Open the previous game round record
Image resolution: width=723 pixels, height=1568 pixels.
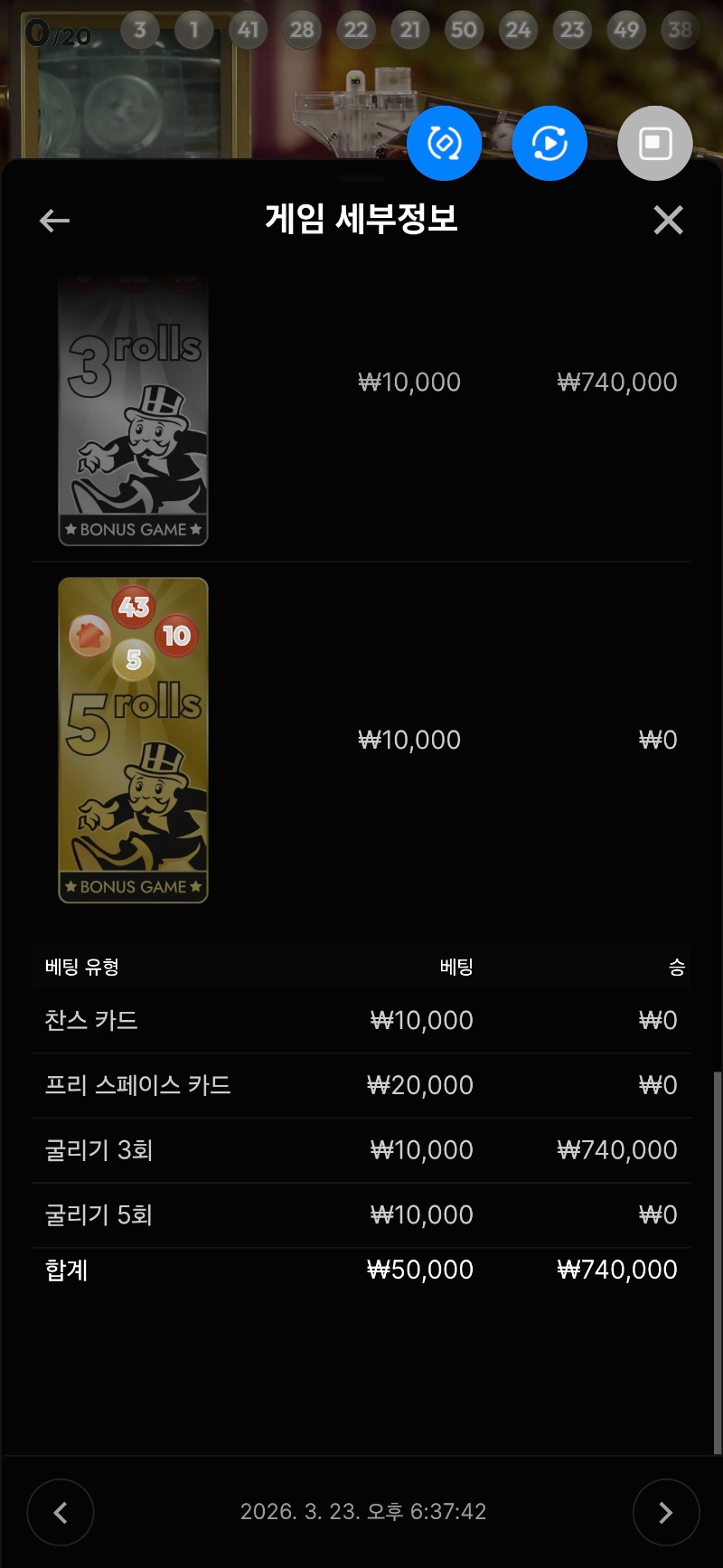[61, 1512]
